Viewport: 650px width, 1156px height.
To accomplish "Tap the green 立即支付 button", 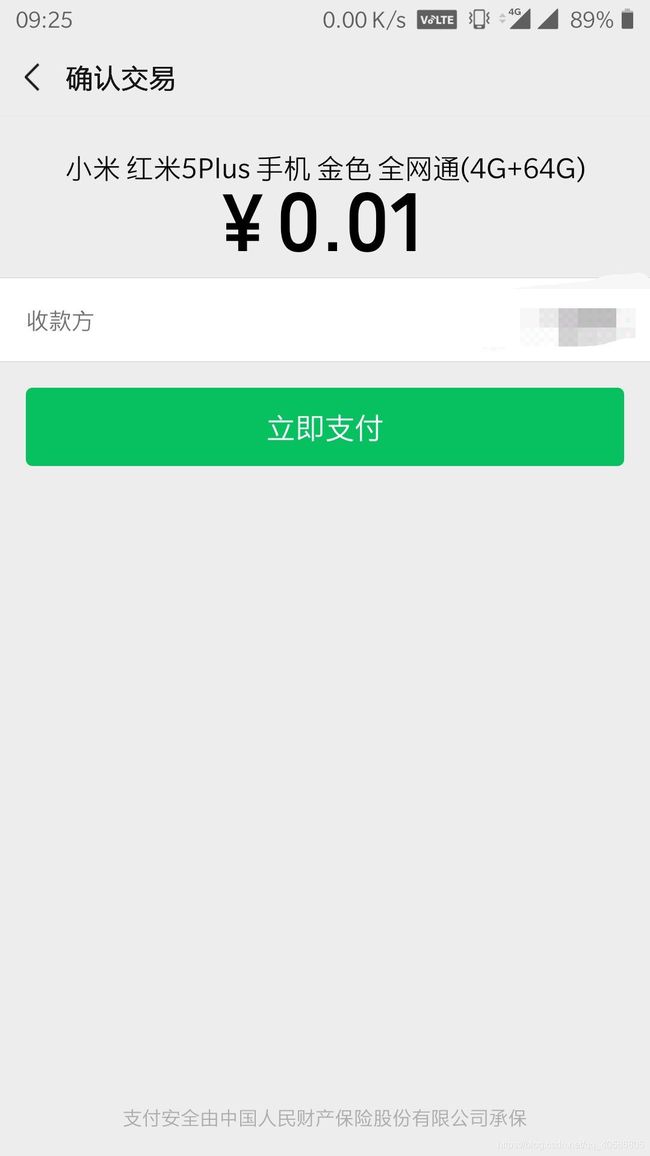I will [x=325, y=427].
